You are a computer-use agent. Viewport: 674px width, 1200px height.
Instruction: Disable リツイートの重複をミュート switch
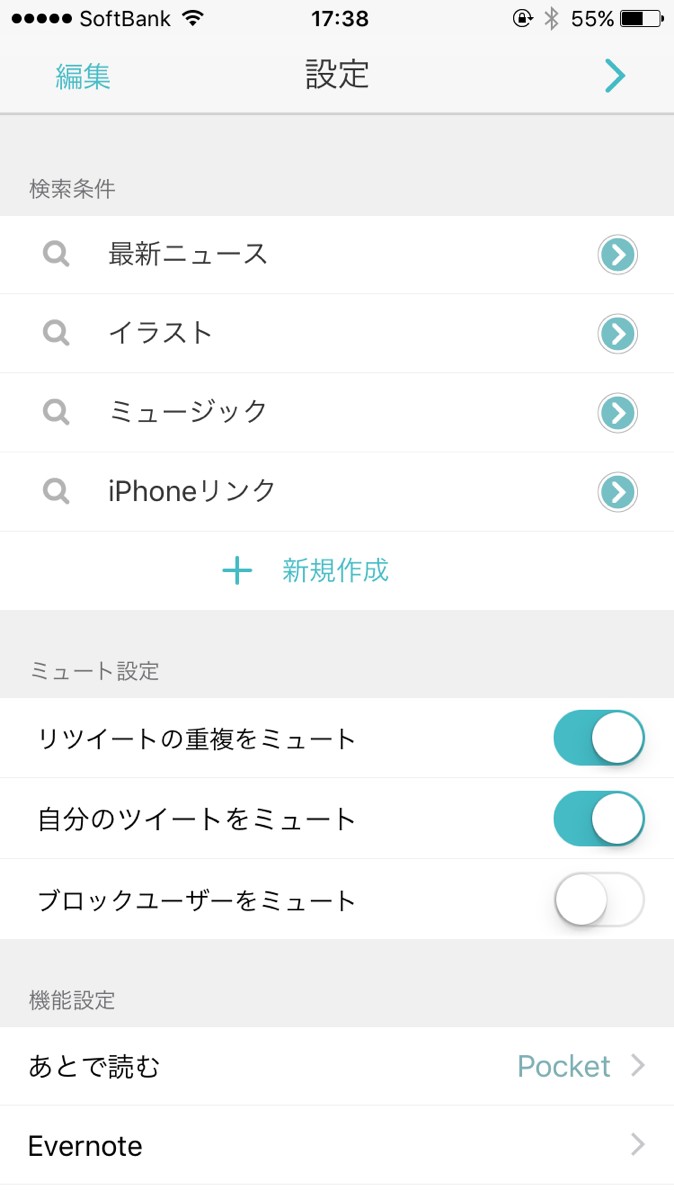(598, 738)
